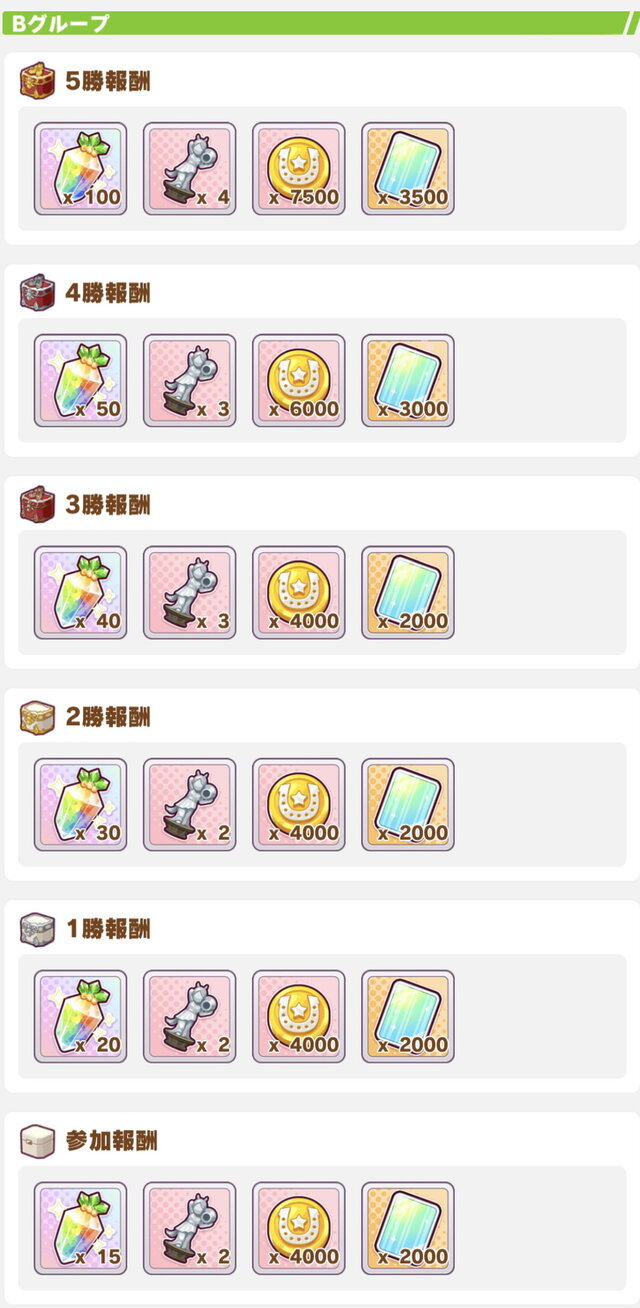Open the x3000 points tile in 4勝報酬

tap(407, 380)
